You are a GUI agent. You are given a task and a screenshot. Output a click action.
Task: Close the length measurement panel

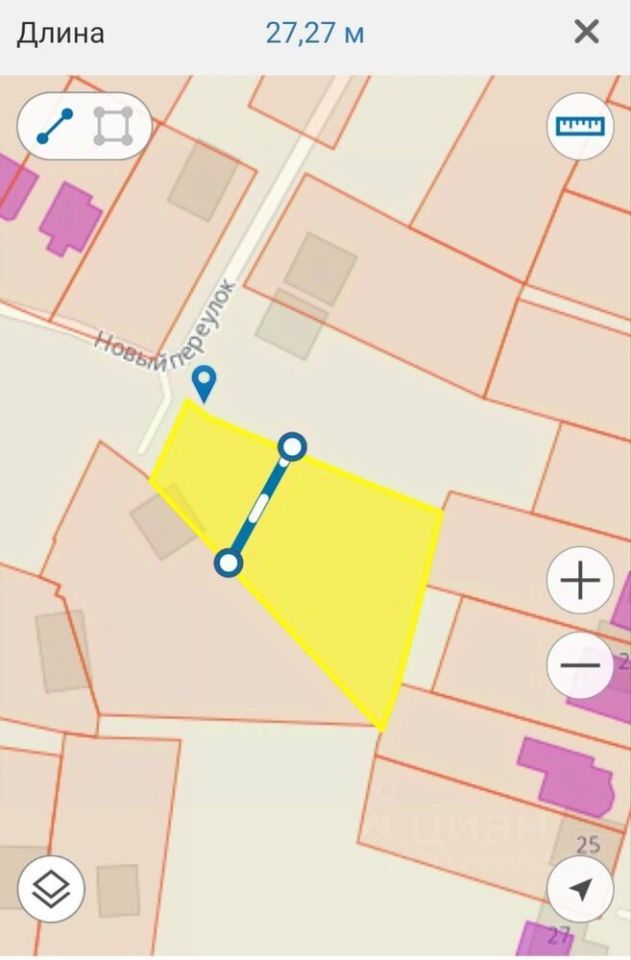click(586, 32)
